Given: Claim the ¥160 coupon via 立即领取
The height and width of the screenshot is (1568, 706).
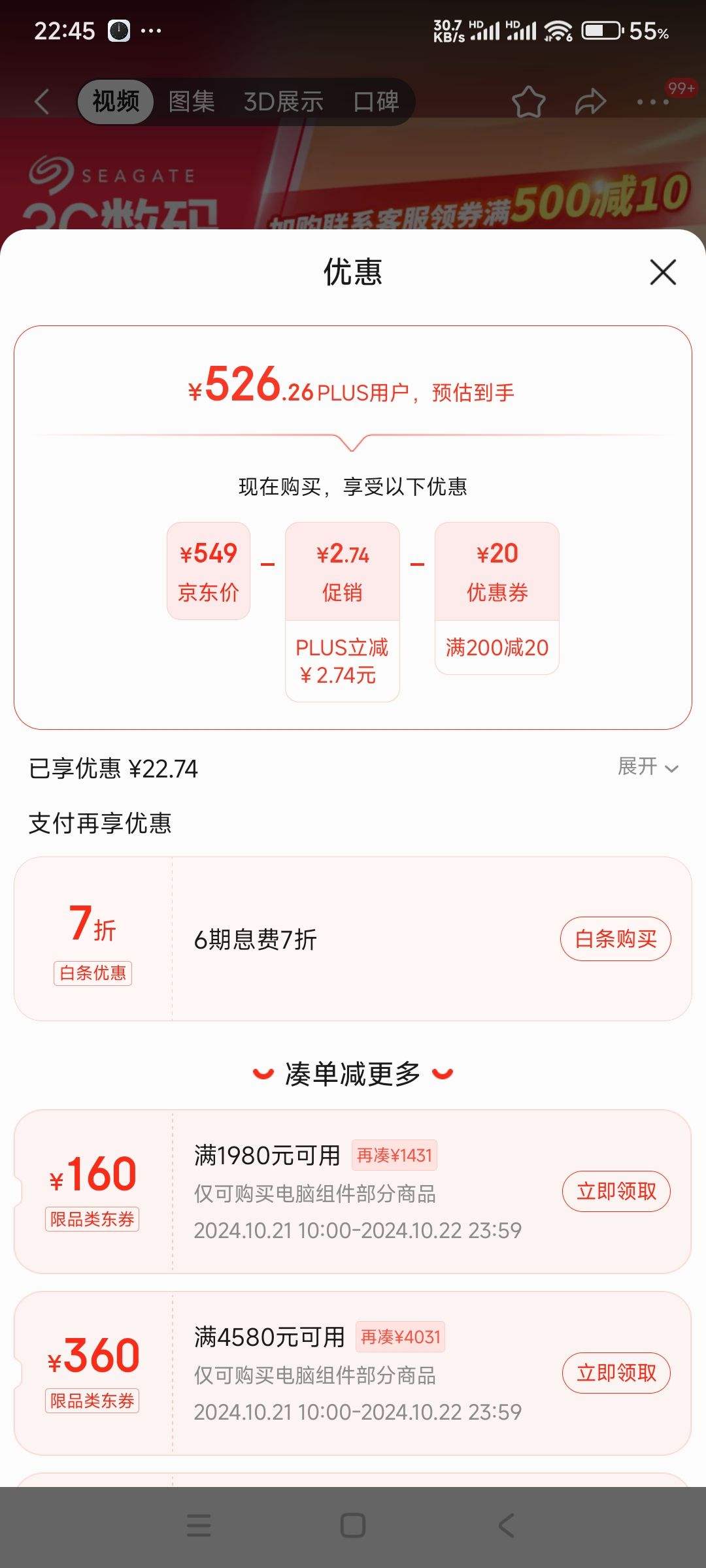Looking at the screenshot, I should point(616,1192).
